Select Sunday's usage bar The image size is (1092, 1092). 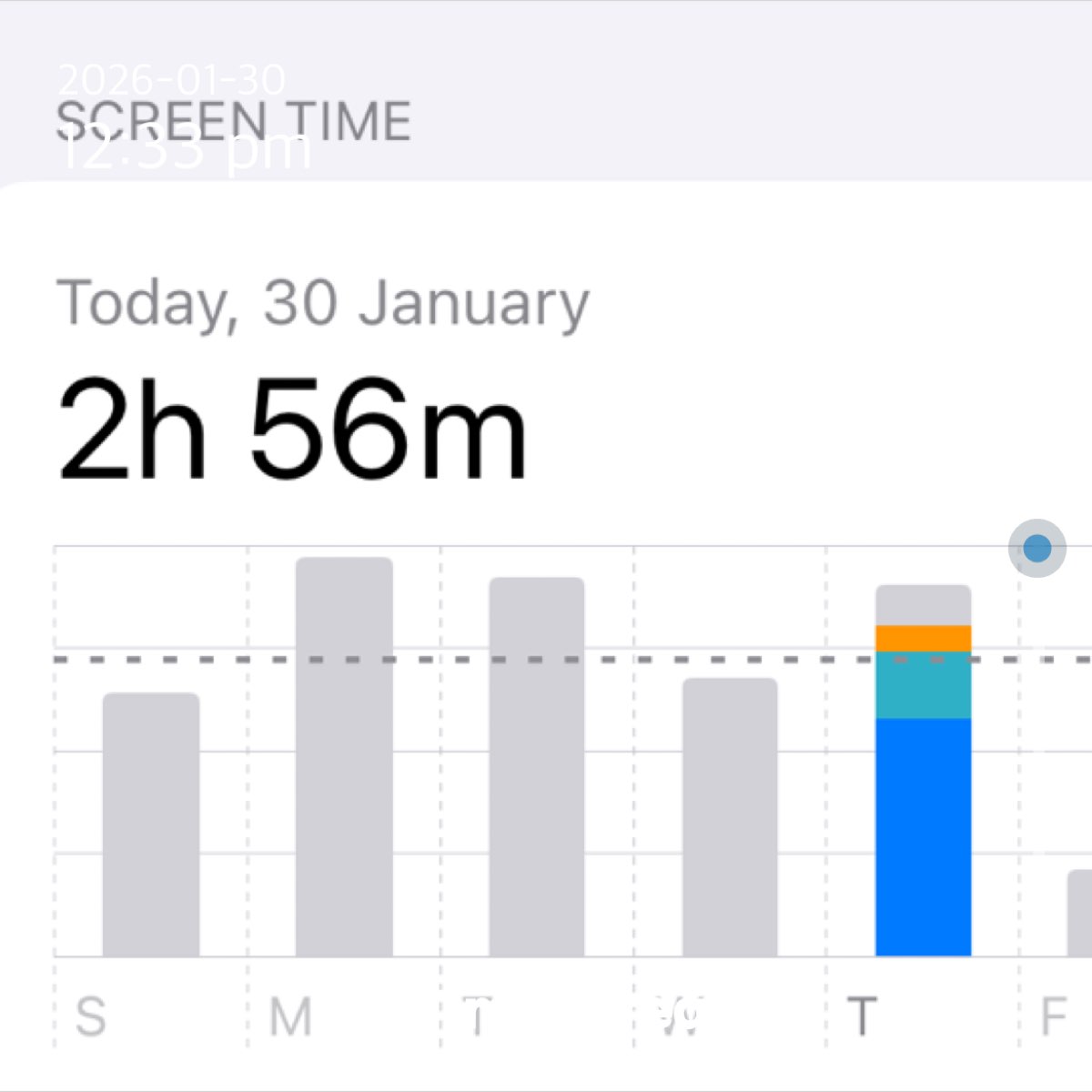[x=151, y=824]
